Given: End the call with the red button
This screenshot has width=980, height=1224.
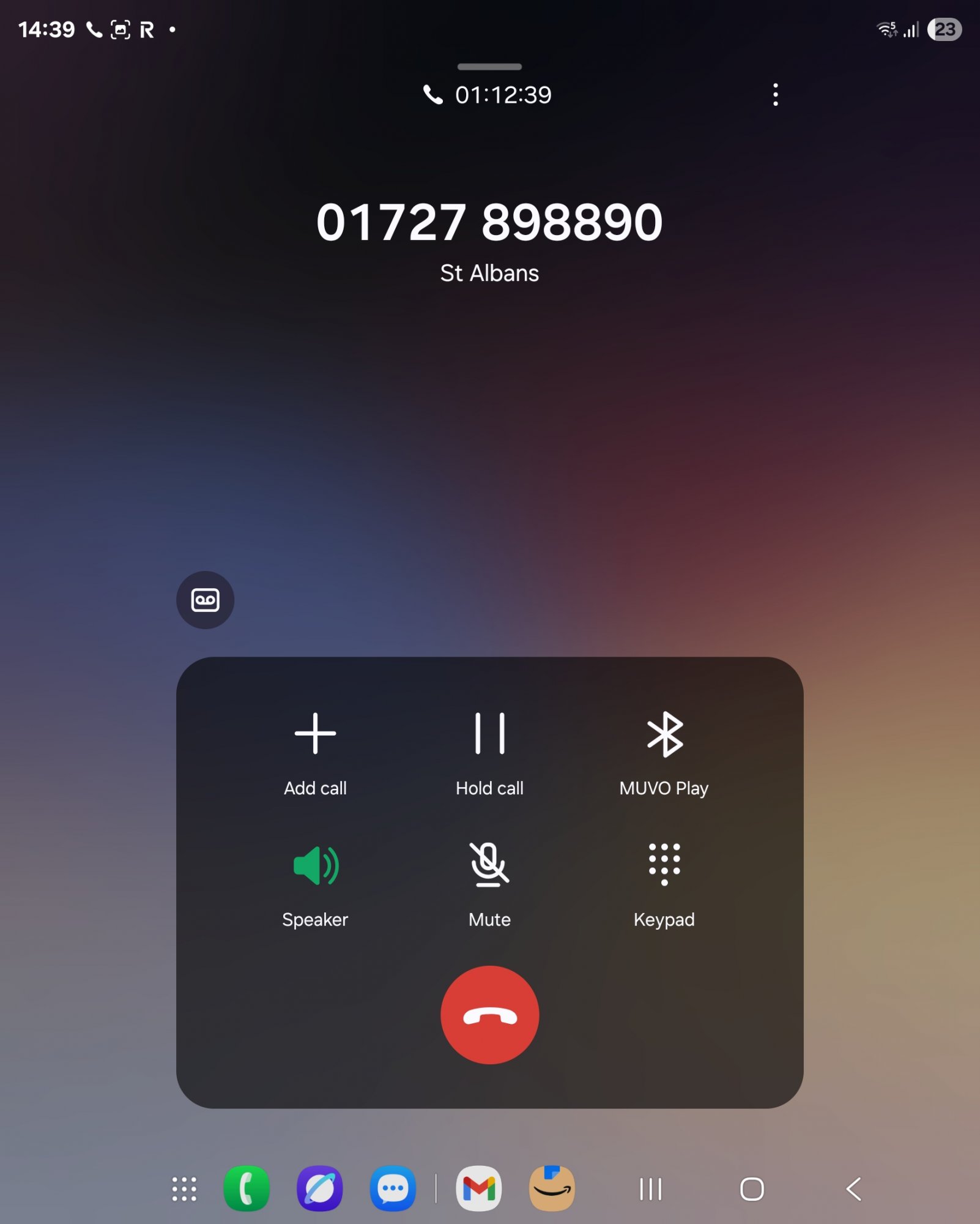Looking at the screenshot, I should [x=489, y=1015].
